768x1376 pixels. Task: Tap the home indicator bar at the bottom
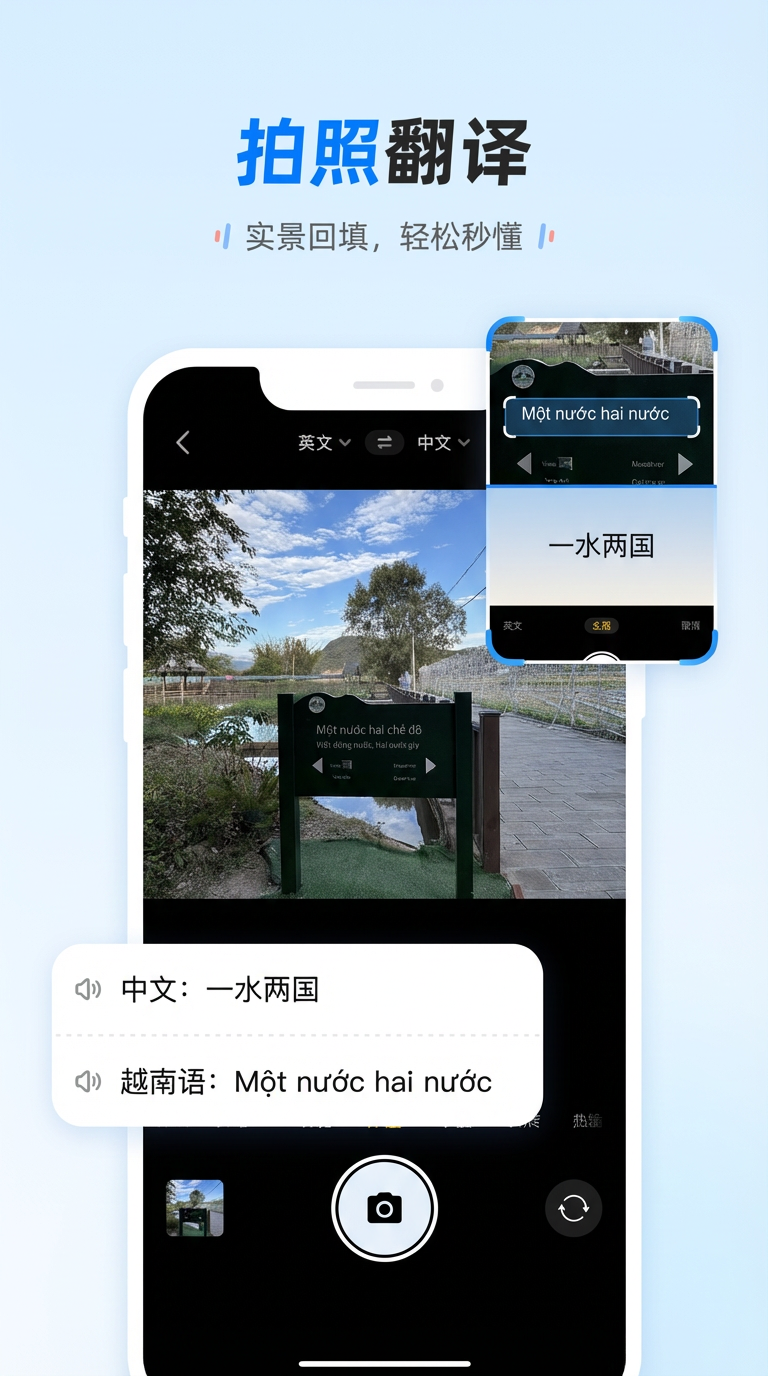pyautogui.click(x=384, y=1360)
